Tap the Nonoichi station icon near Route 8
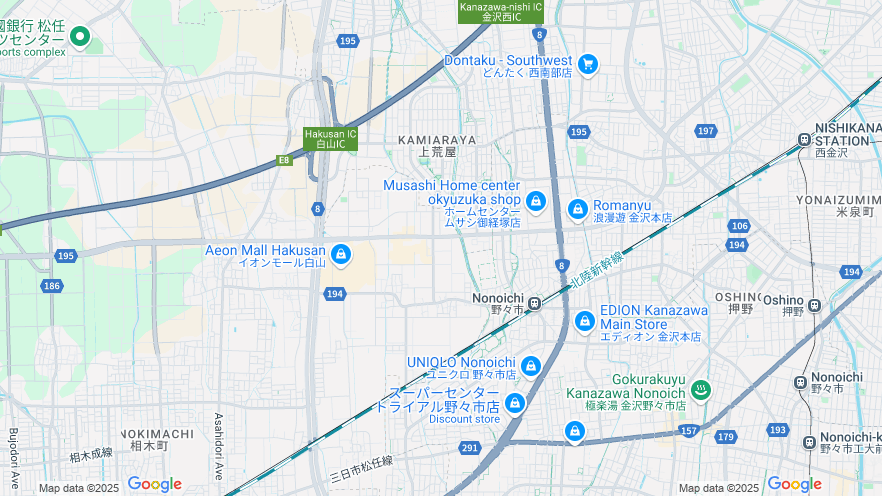 coord(535,302)
